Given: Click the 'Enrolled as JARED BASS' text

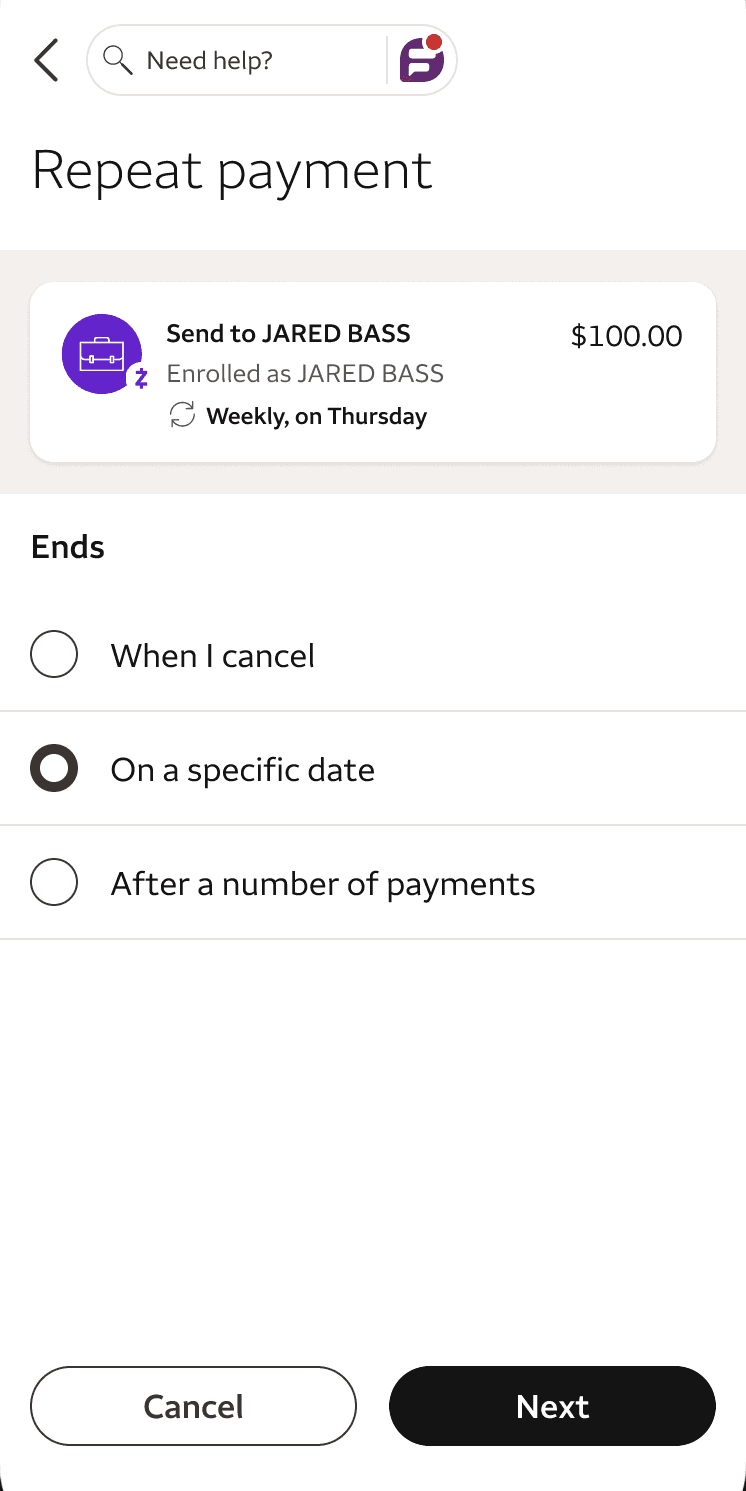Looking at the screenshot, I should point(305,373).
